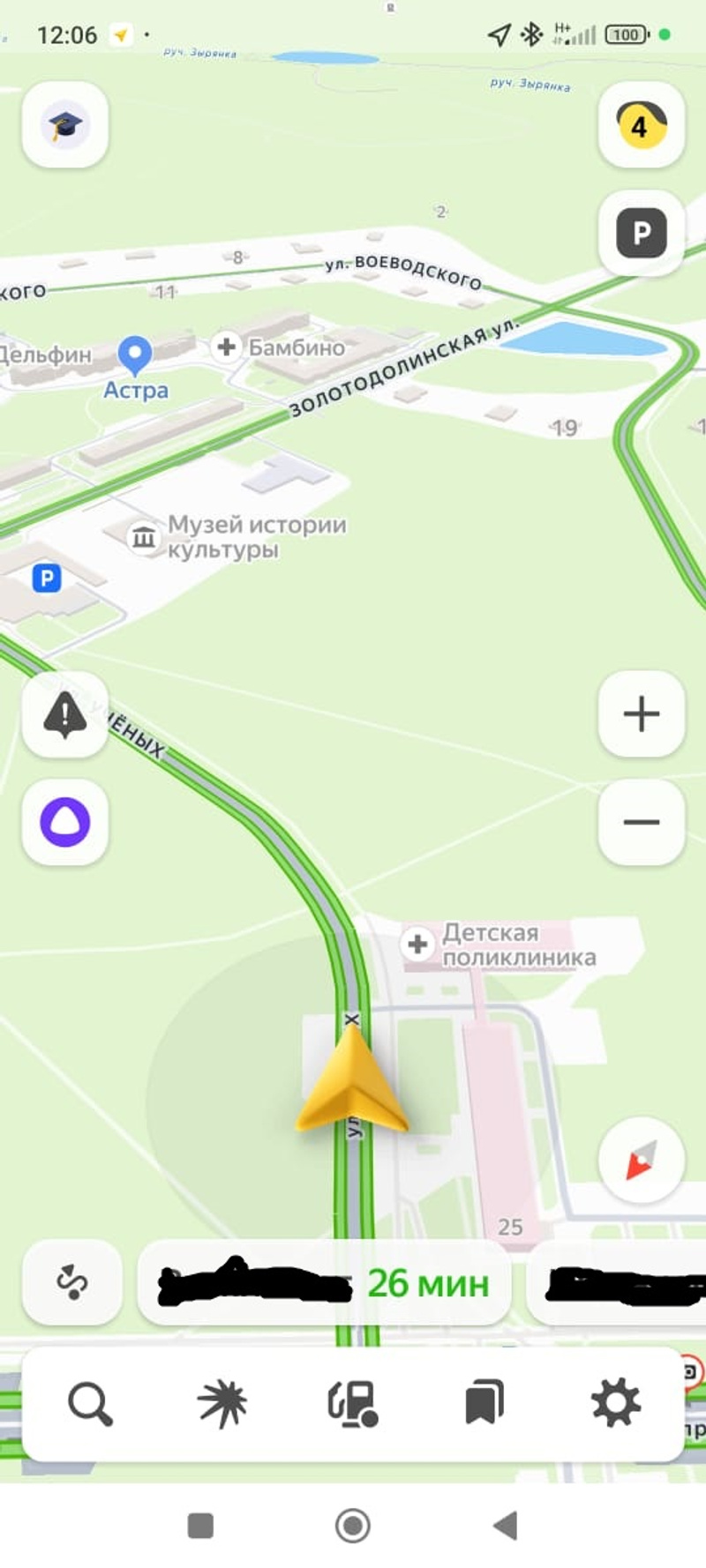Viewport: 706px width, 1568px height.
Task: Reset map orientation with the compass
Action: coord(641,1160)
